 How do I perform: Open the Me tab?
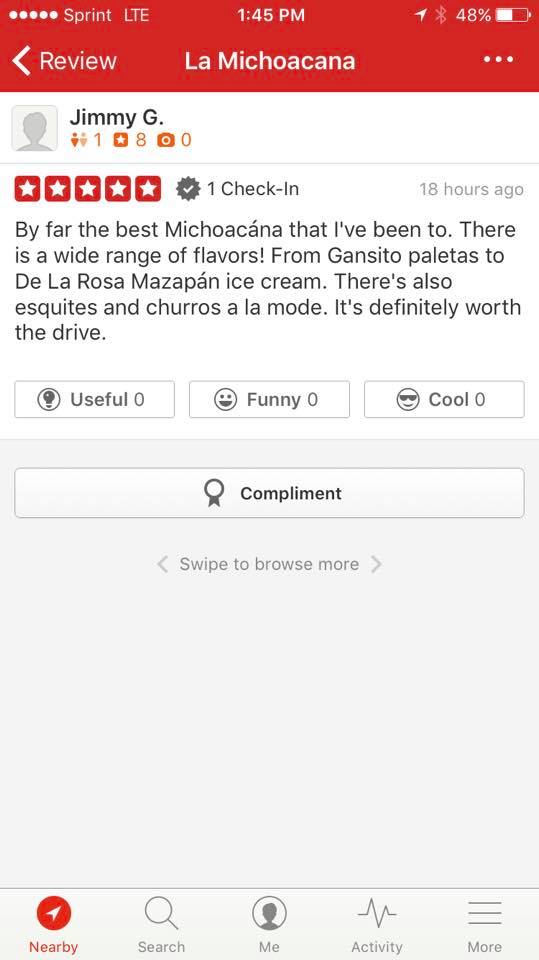269,924
